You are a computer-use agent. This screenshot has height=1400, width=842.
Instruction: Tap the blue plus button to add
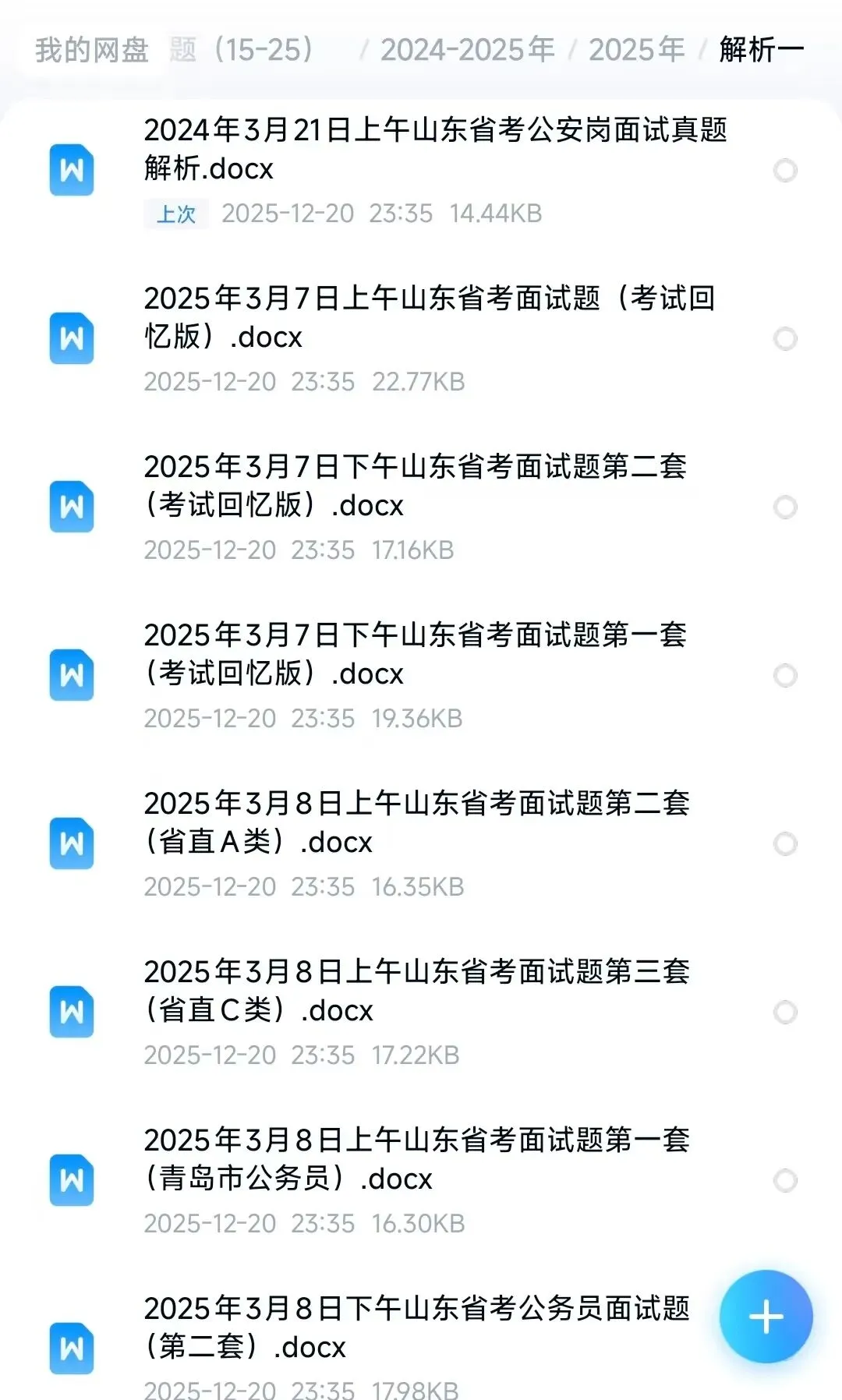[x=766, y=1317]
